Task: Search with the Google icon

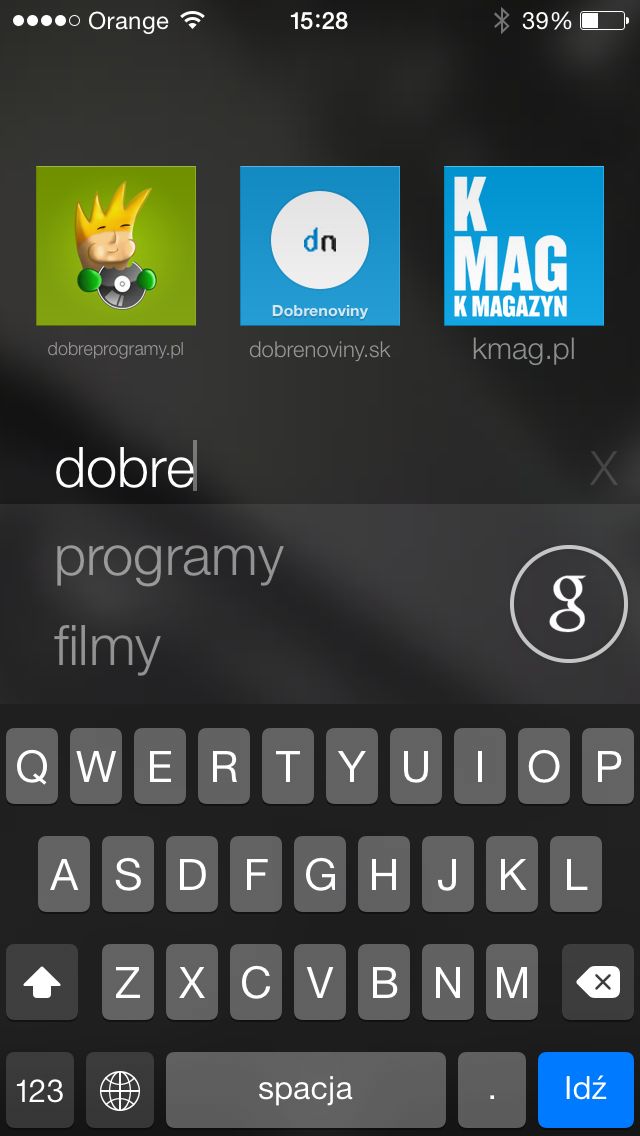Action: pyautogui.click(x=567, y=603)
